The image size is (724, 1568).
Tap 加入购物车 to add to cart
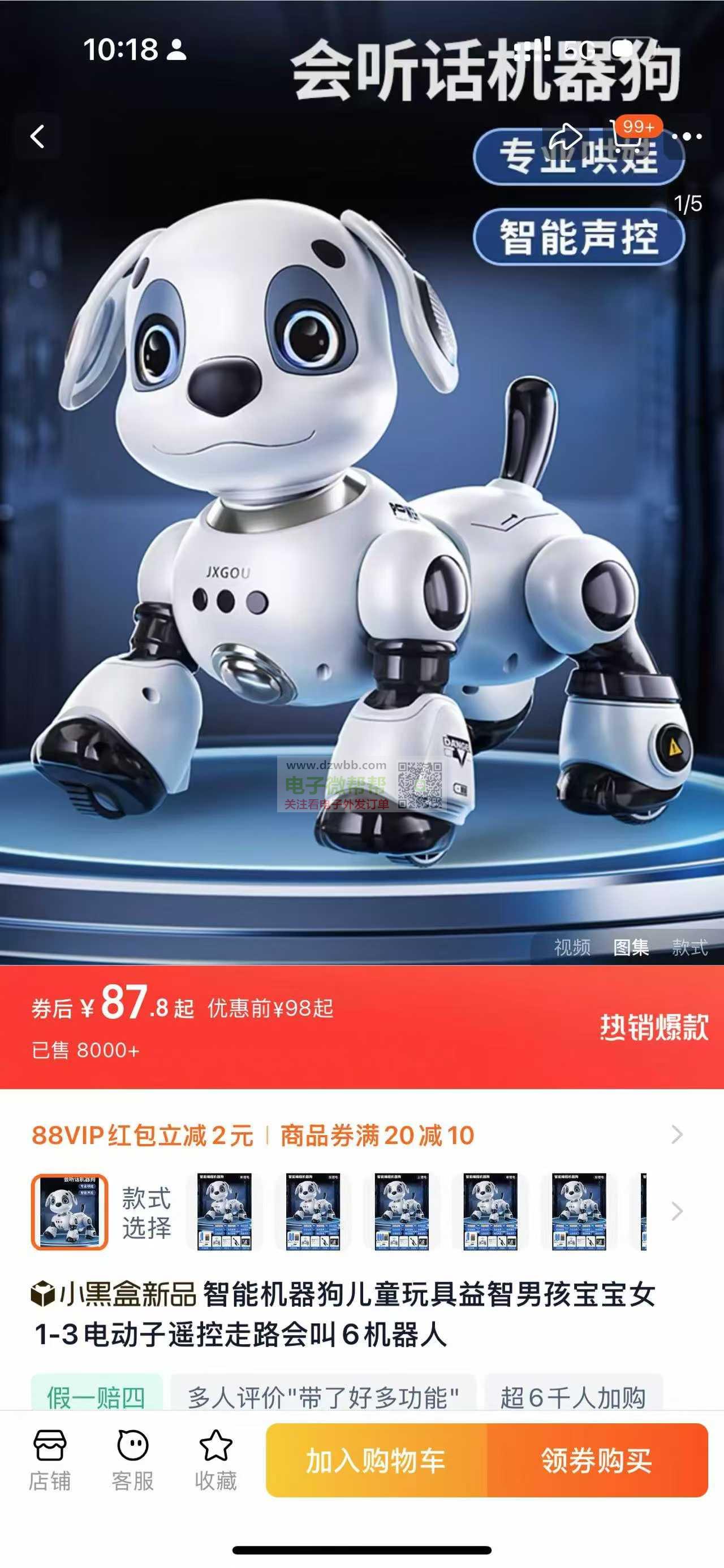(376, 1460)
